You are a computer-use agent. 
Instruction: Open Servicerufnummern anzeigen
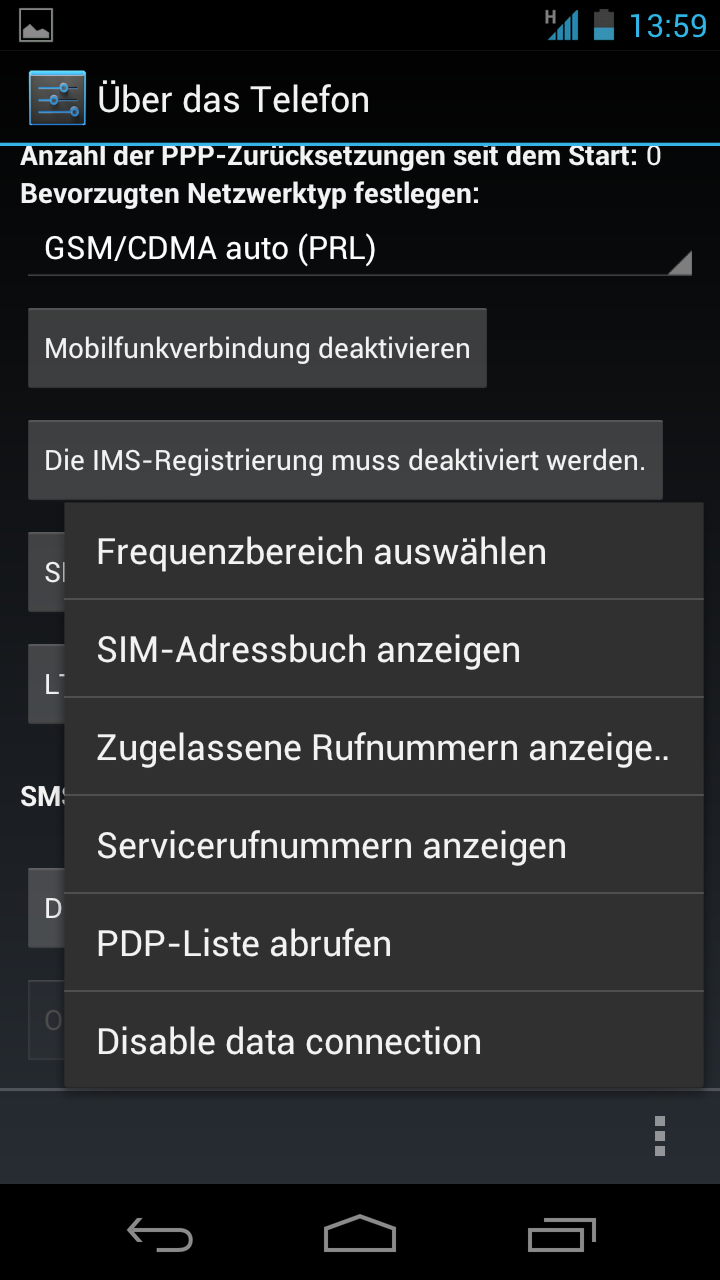384,845
